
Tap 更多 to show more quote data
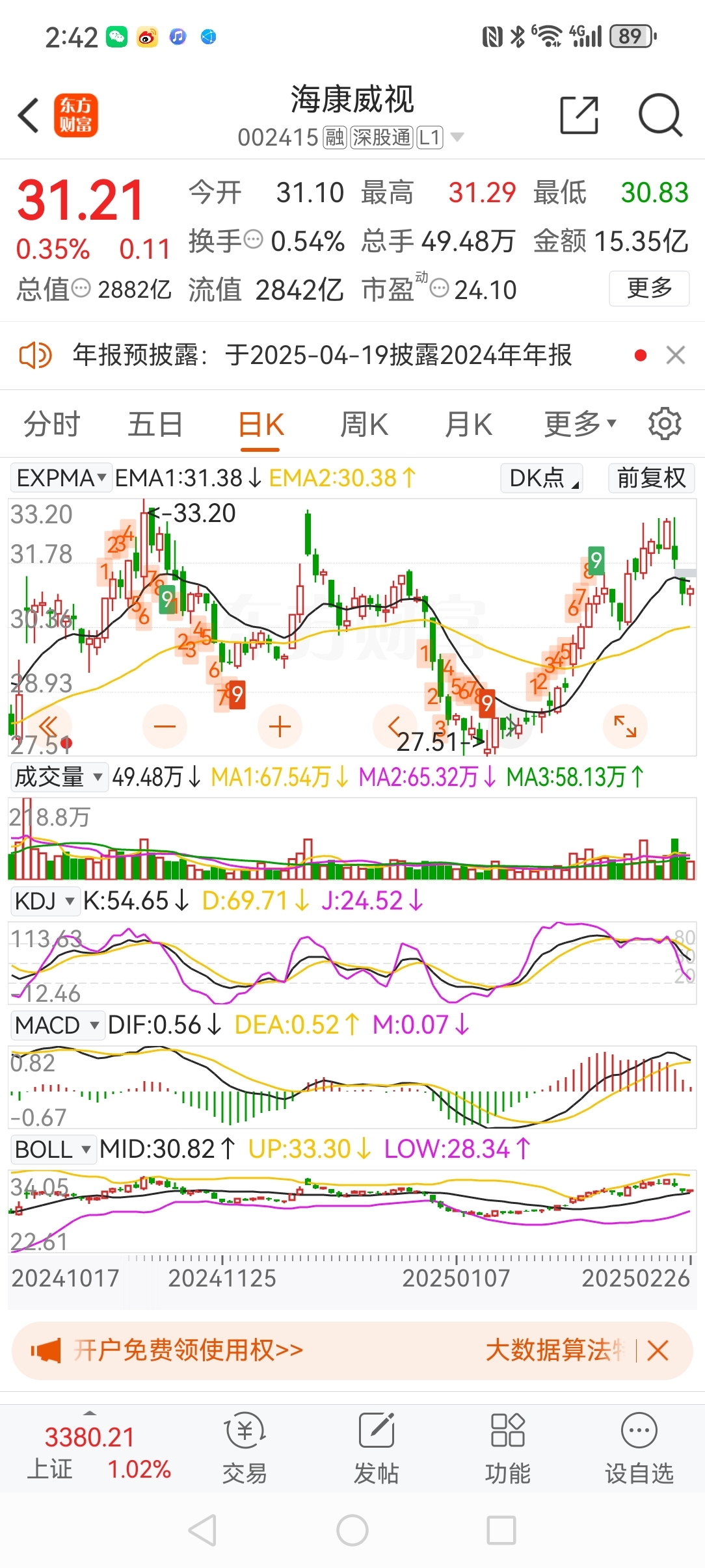tap(648, 288)
